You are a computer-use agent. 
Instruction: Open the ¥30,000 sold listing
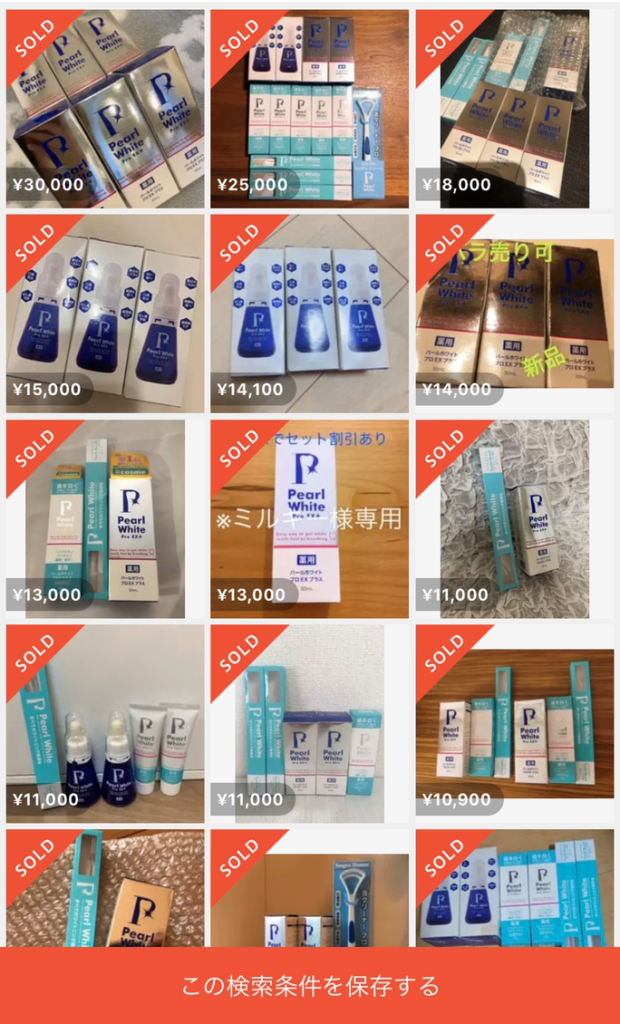(105, 108)
